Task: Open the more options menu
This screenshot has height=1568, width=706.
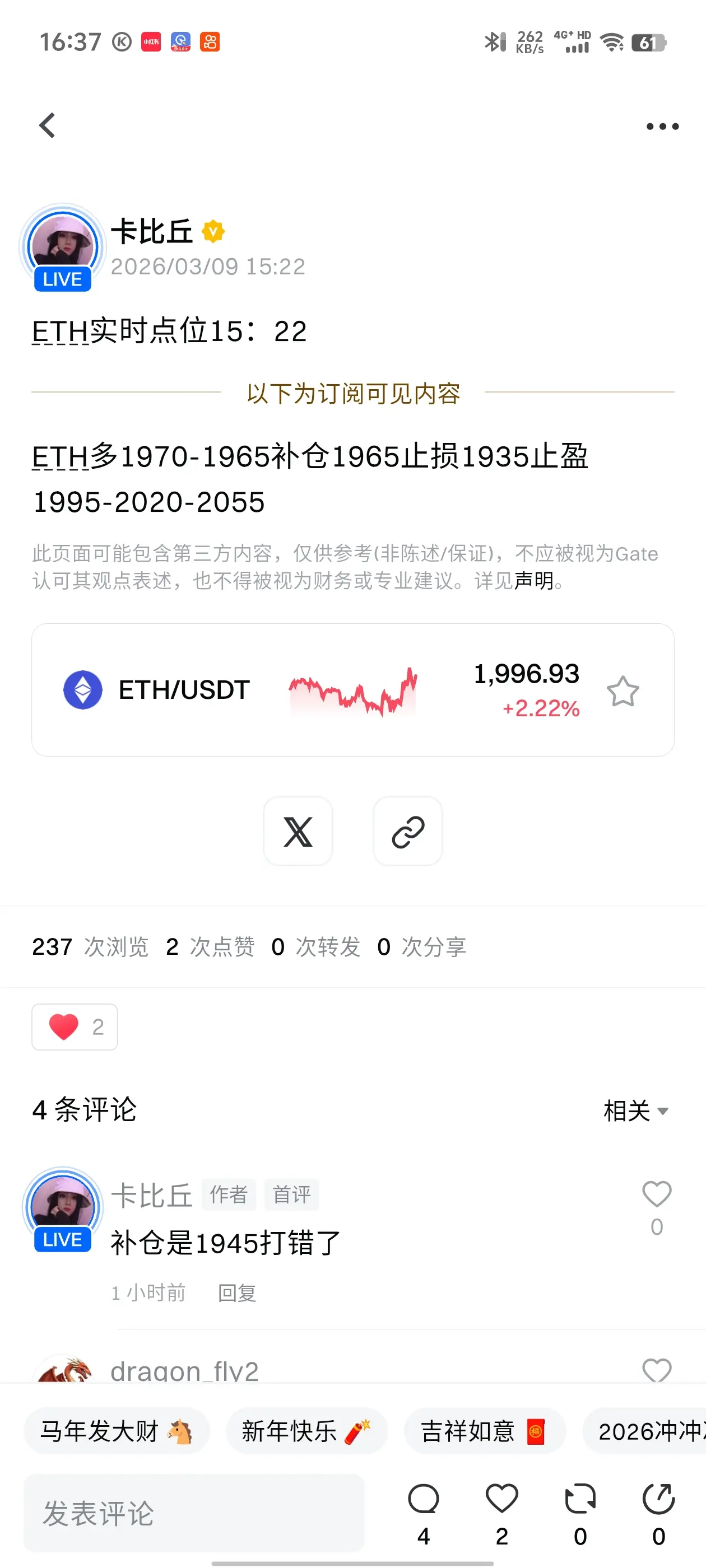Action: pyautogui.click(x=662, y=125)
